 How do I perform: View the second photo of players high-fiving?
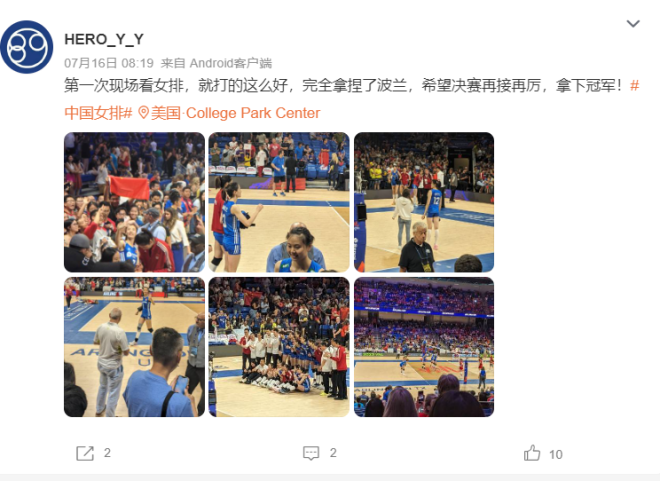279,202
